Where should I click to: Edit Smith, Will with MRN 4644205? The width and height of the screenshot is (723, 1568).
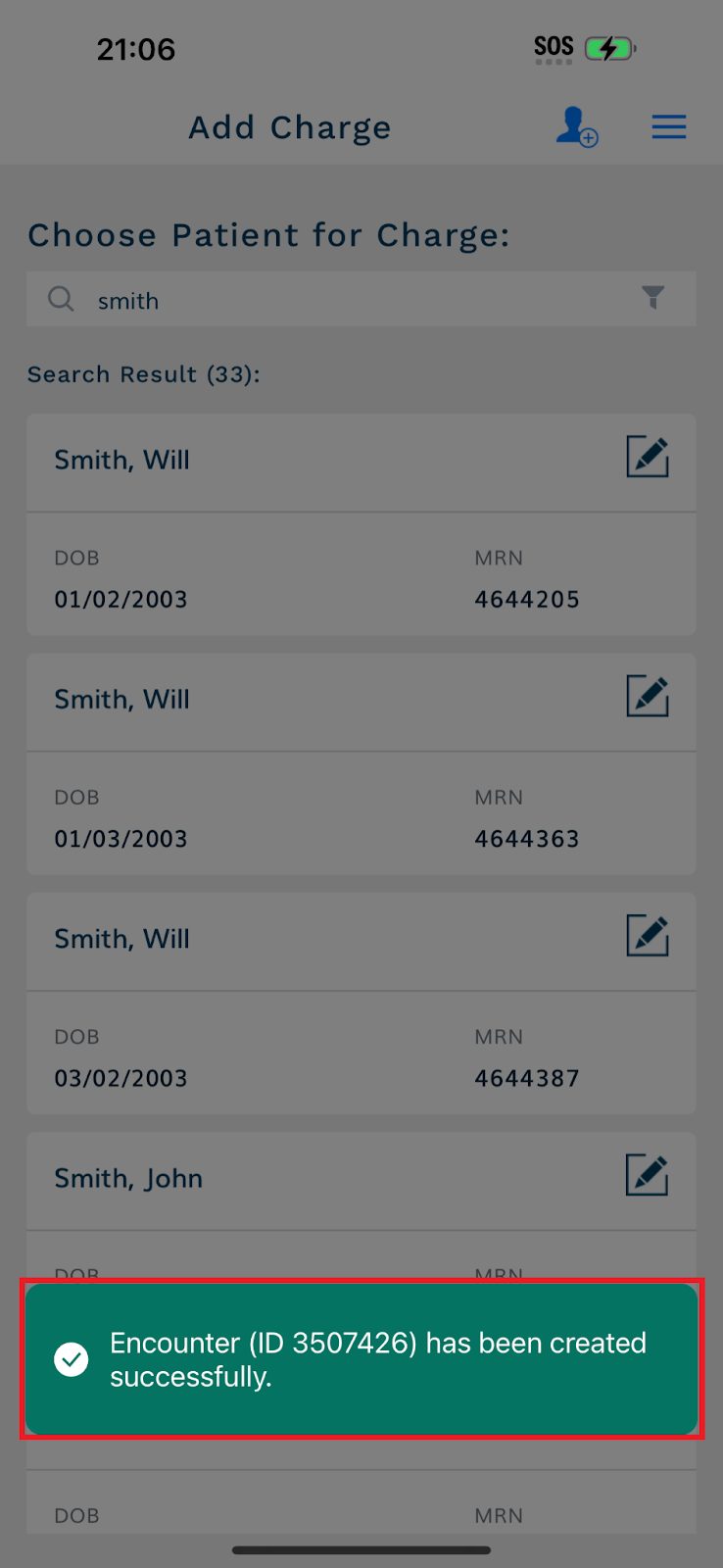pyautogui.click(x=648, y=458)
